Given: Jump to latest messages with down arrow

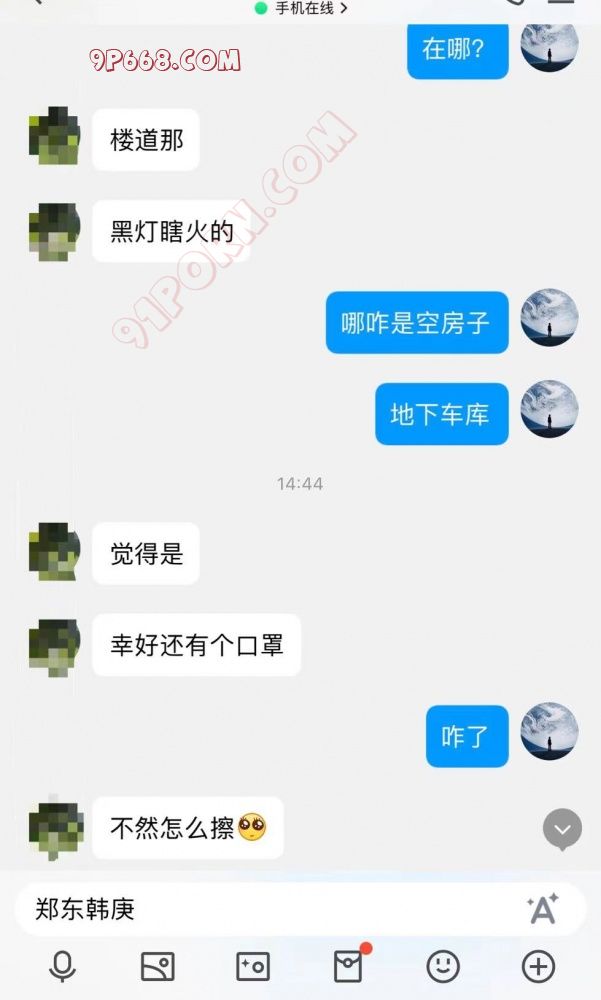Looking at the screenshot, I should pyautogui.click(x=562, y=829).
